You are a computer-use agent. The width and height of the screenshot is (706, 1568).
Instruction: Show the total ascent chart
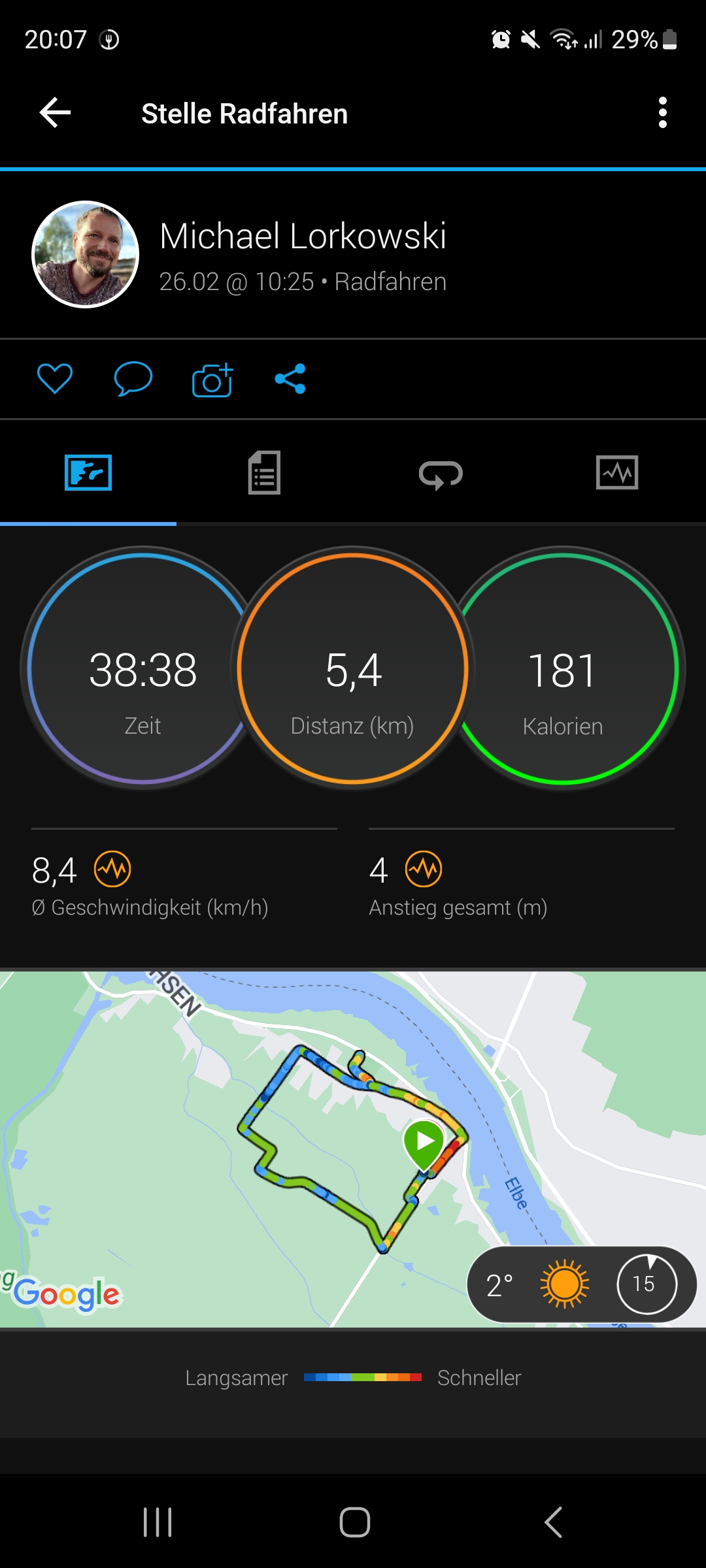click(424, 870)
